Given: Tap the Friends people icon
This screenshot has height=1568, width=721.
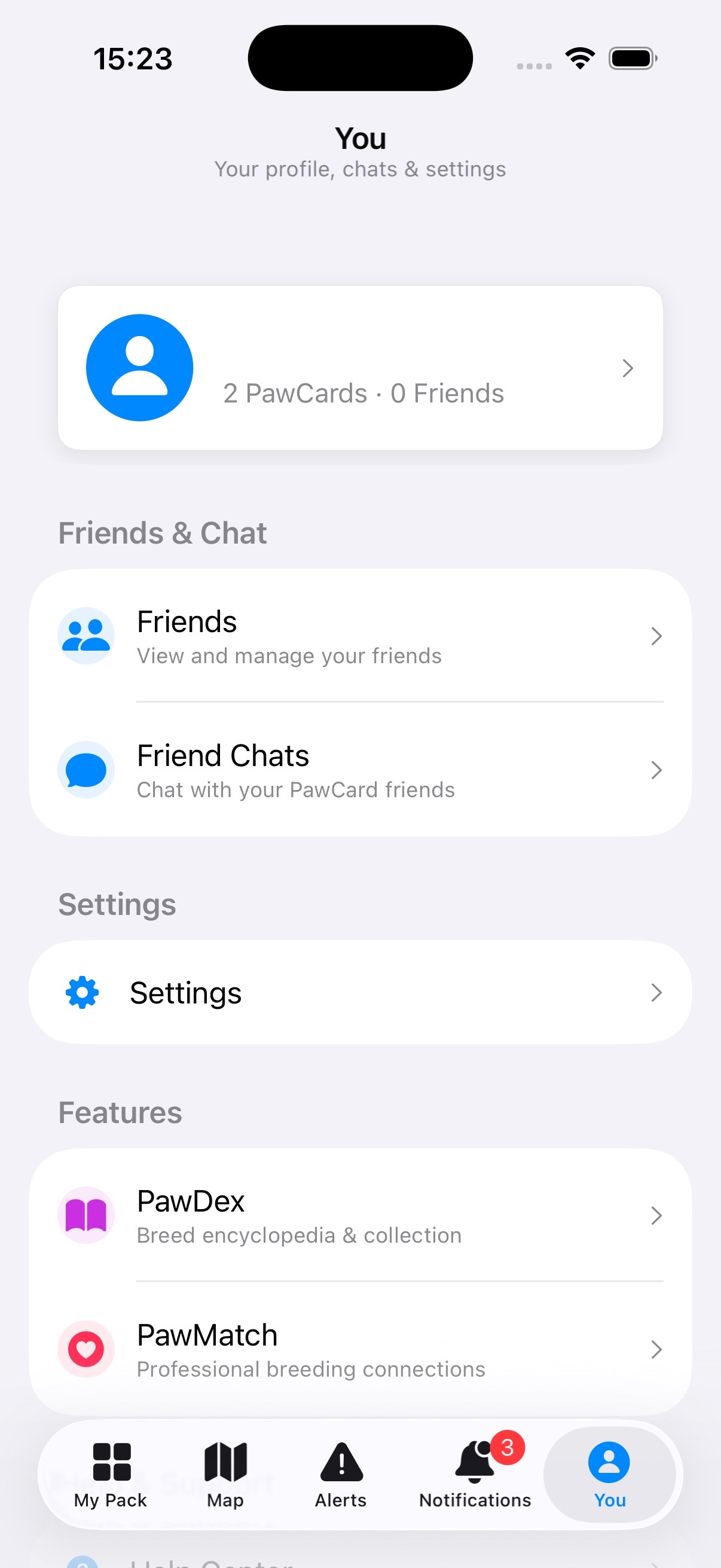Looking at the screenshot, I should [85, 635].
